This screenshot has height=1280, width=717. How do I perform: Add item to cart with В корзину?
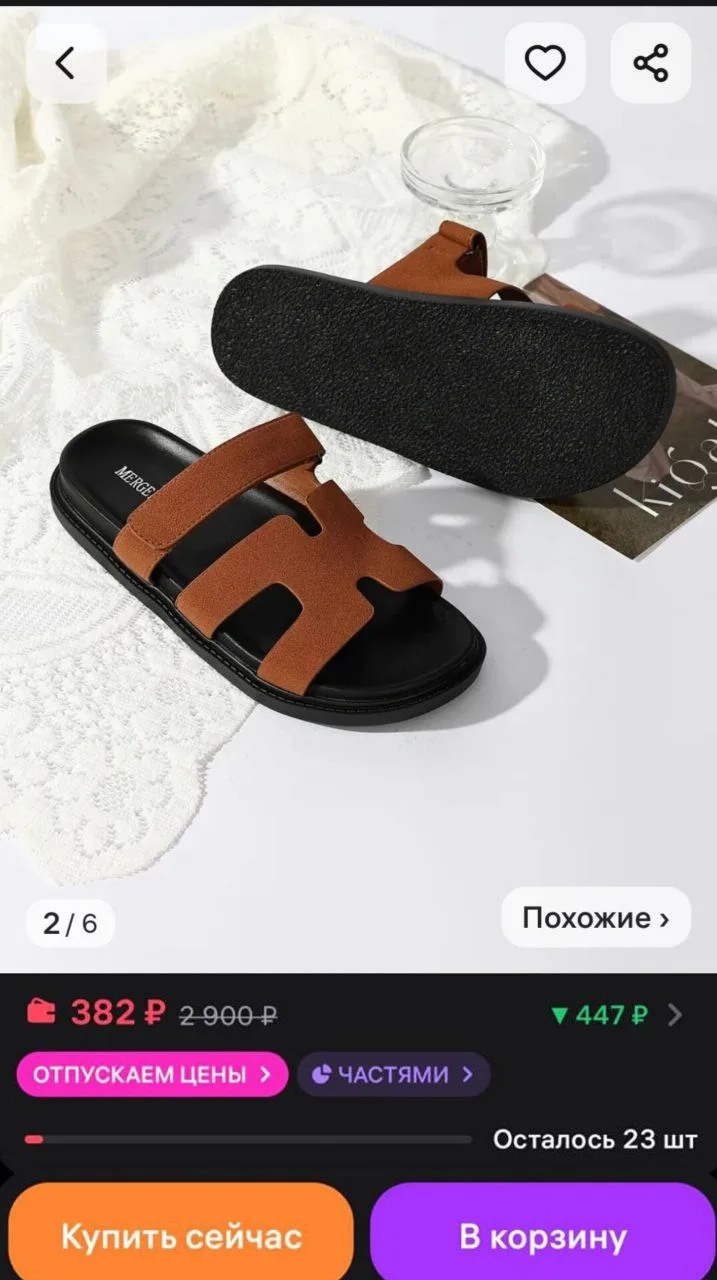click(543, 1236)
